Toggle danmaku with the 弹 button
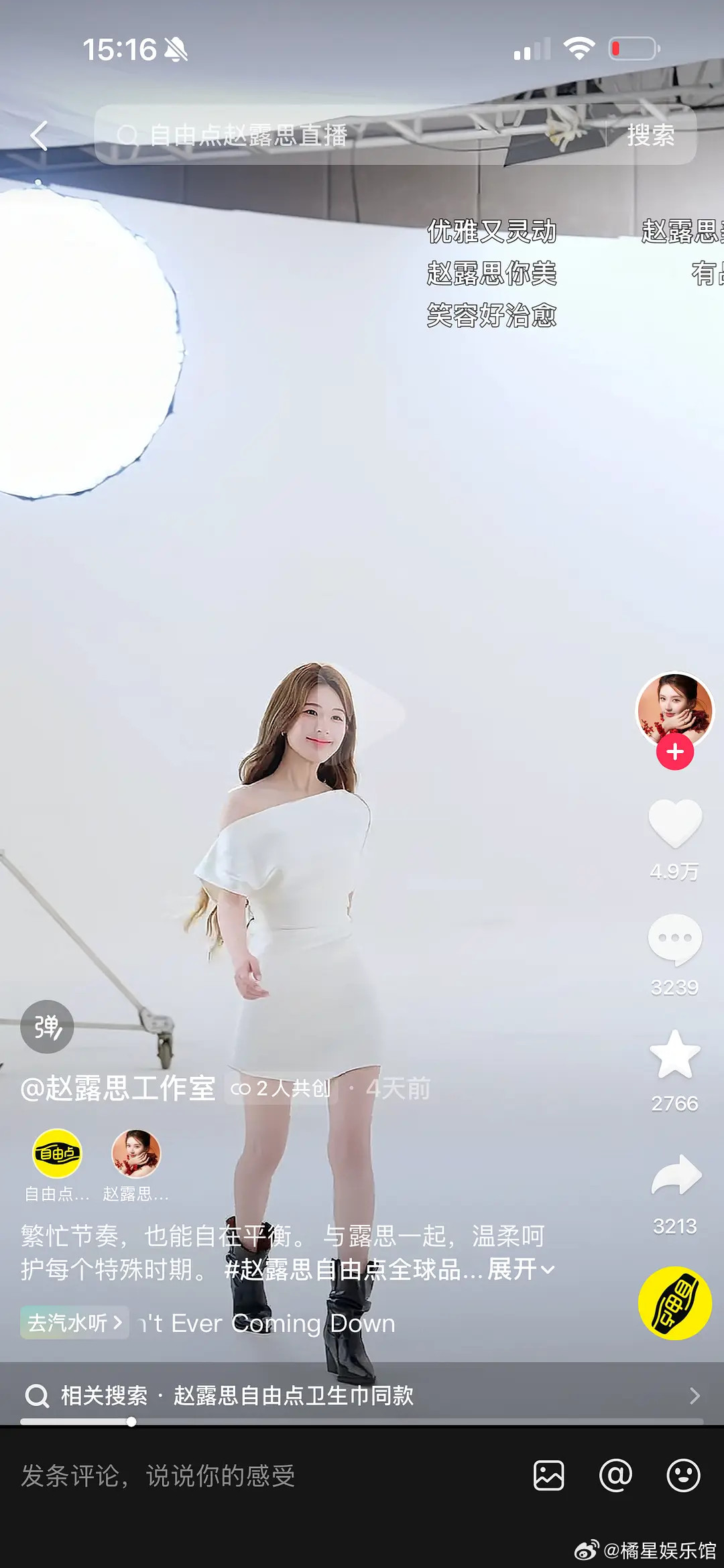 [x=46, y=1027]
